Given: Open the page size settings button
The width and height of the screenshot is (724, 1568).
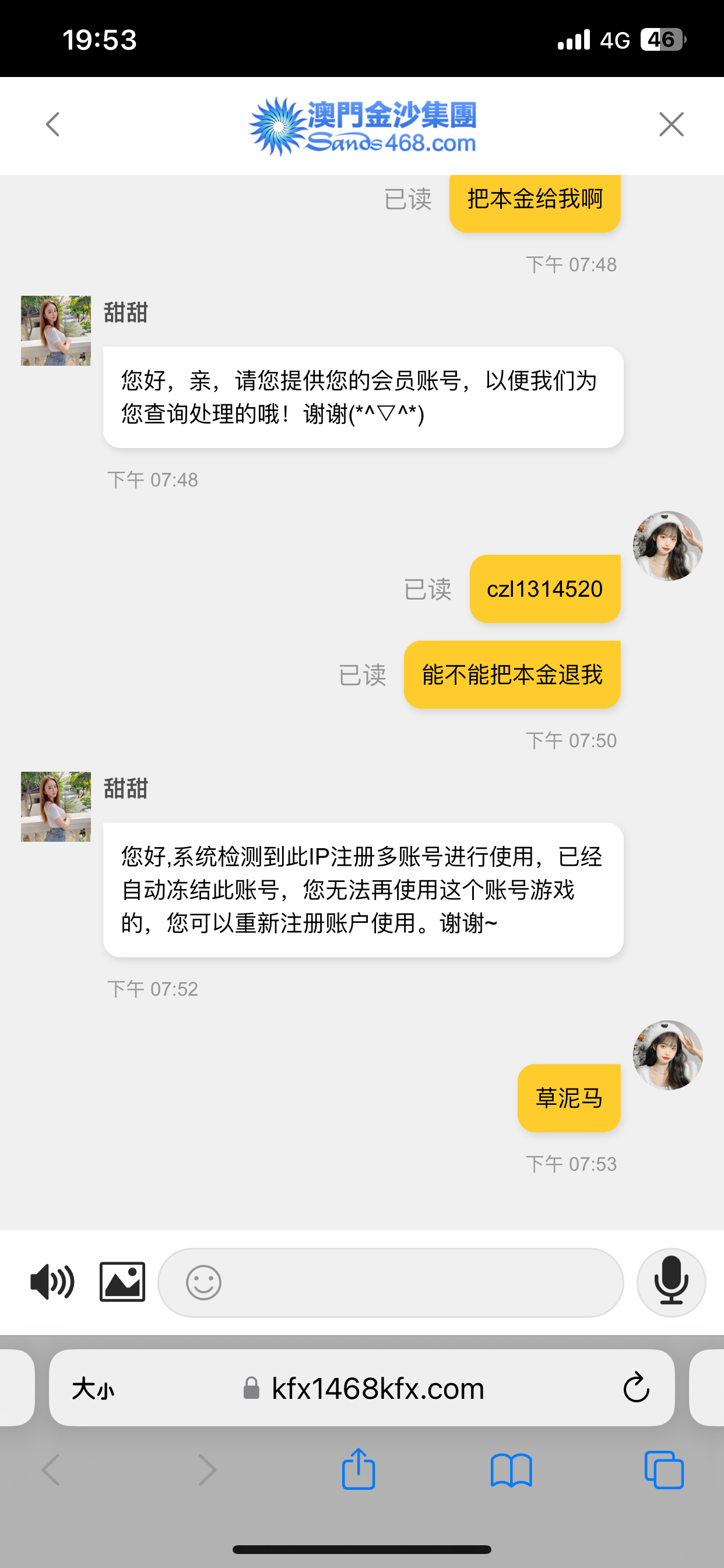Looking at the screenshot, I should [93, 1389].
